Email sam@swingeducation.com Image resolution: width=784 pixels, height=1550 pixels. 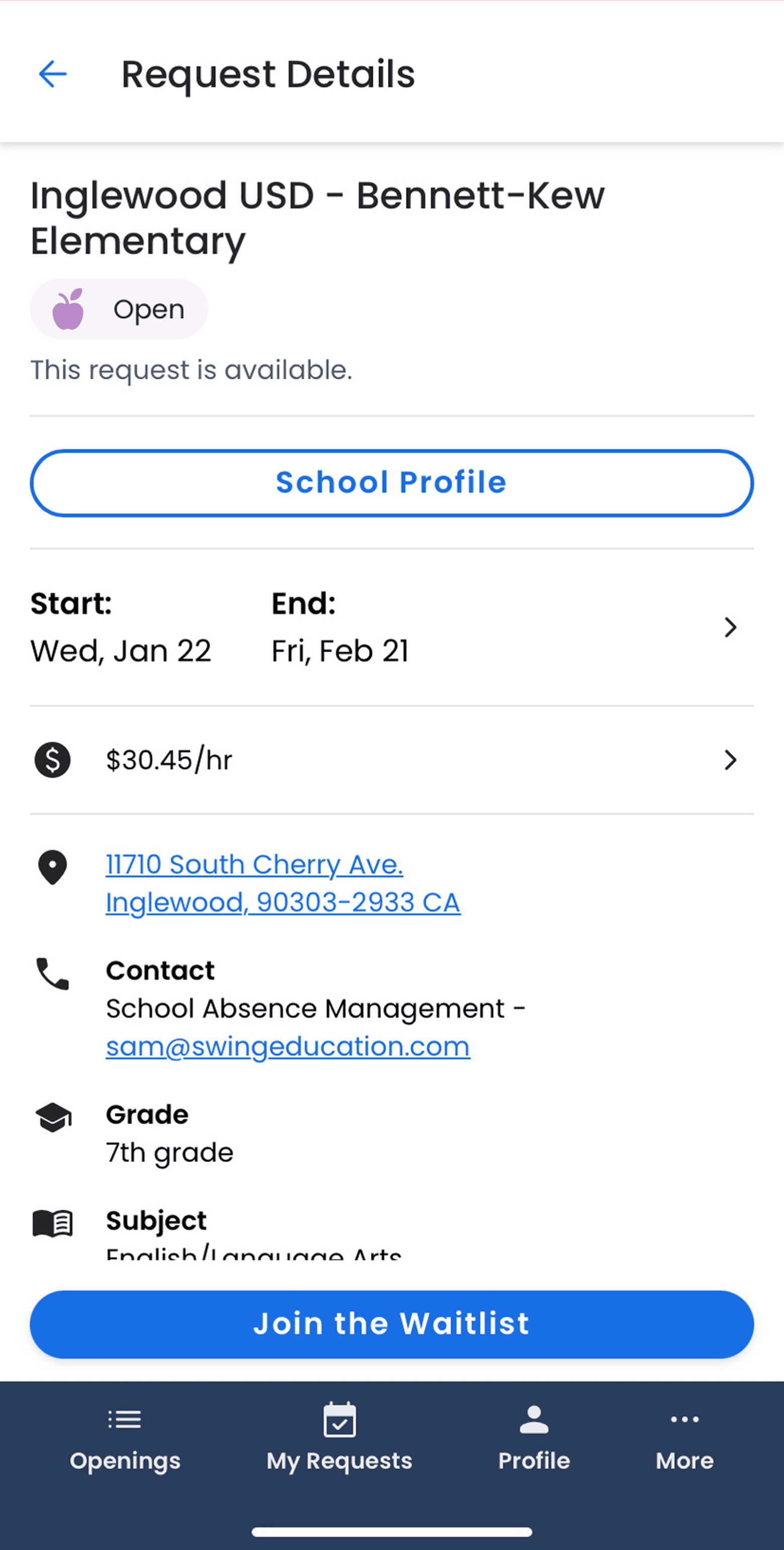click(287, 1047)
